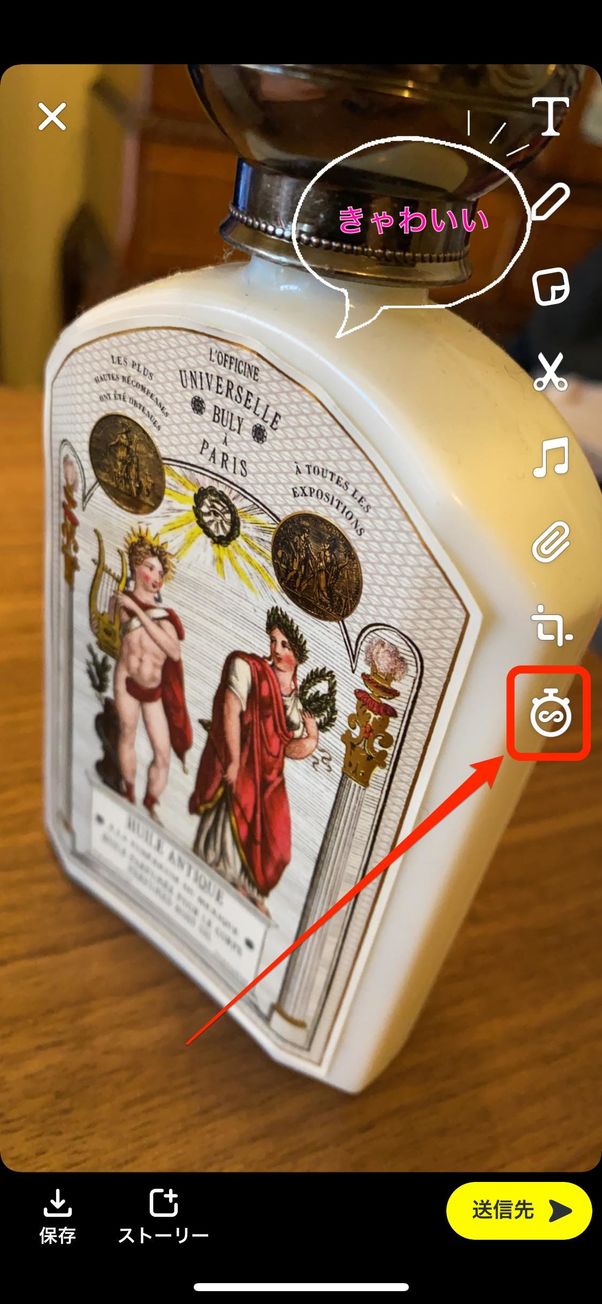Tap the yellow 送信先 send button
This screenshot has height=1304, width=602.
coord(518,1211)
